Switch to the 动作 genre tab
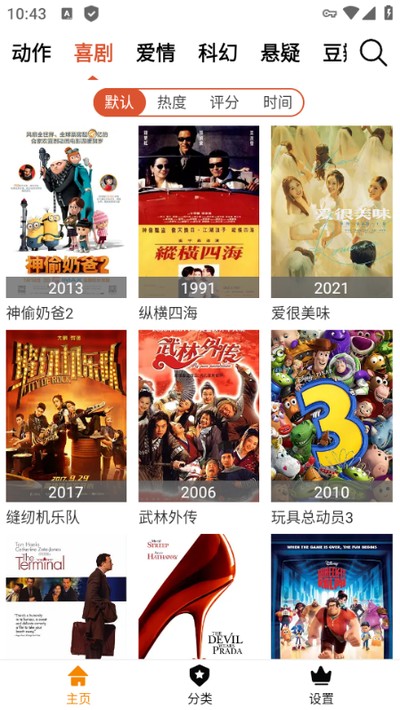The image size is (400, 710). [31, 53]
